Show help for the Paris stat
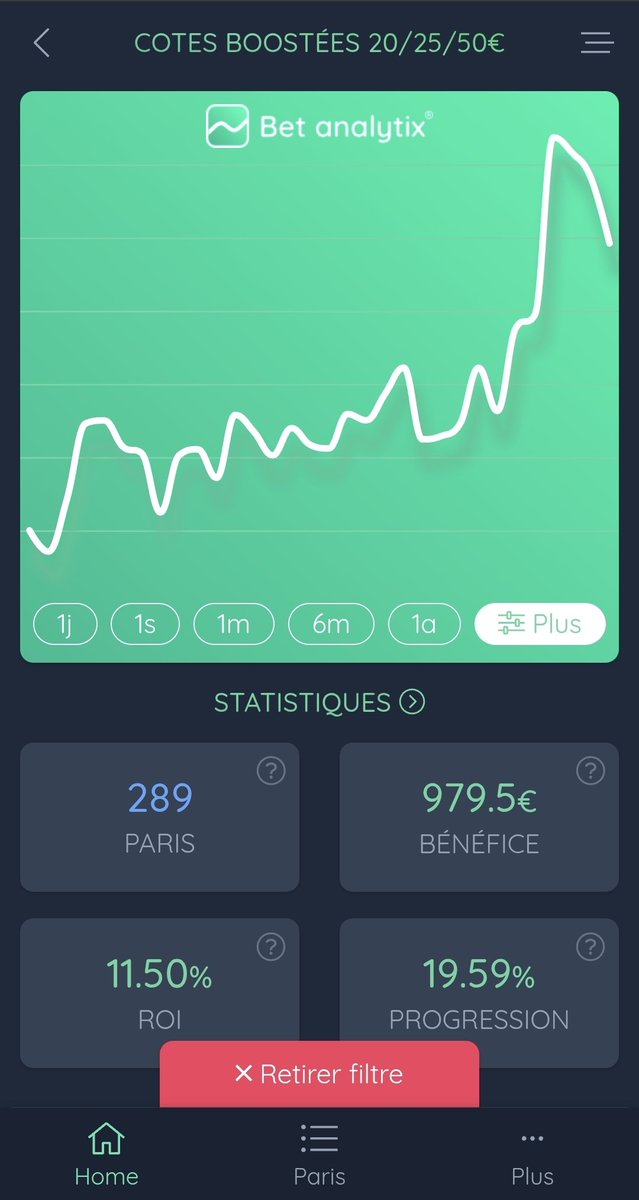The image size is (639, 1200). 271,770
